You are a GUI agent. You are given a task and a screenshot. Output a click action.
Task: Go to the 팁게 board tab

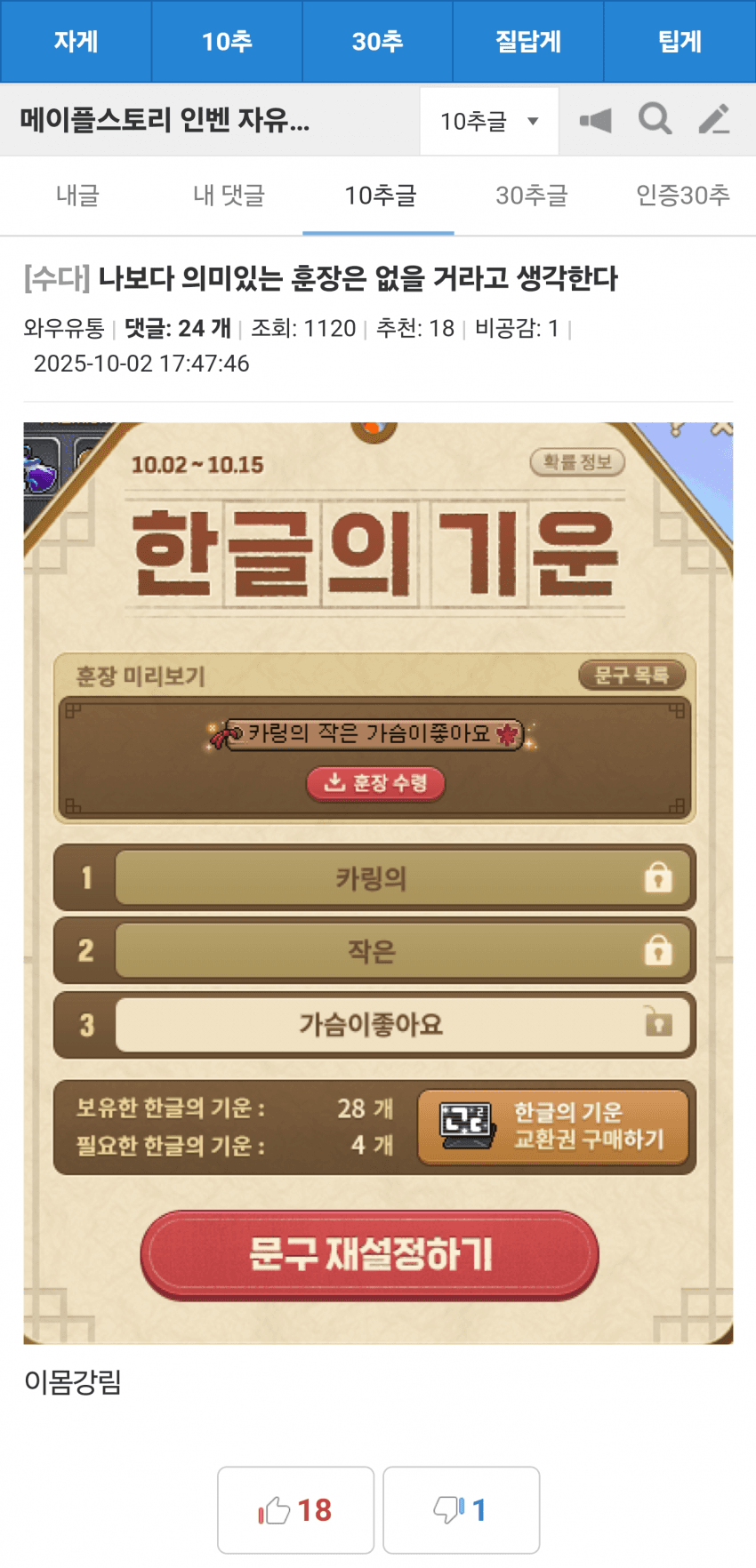(x=680, y=41)
